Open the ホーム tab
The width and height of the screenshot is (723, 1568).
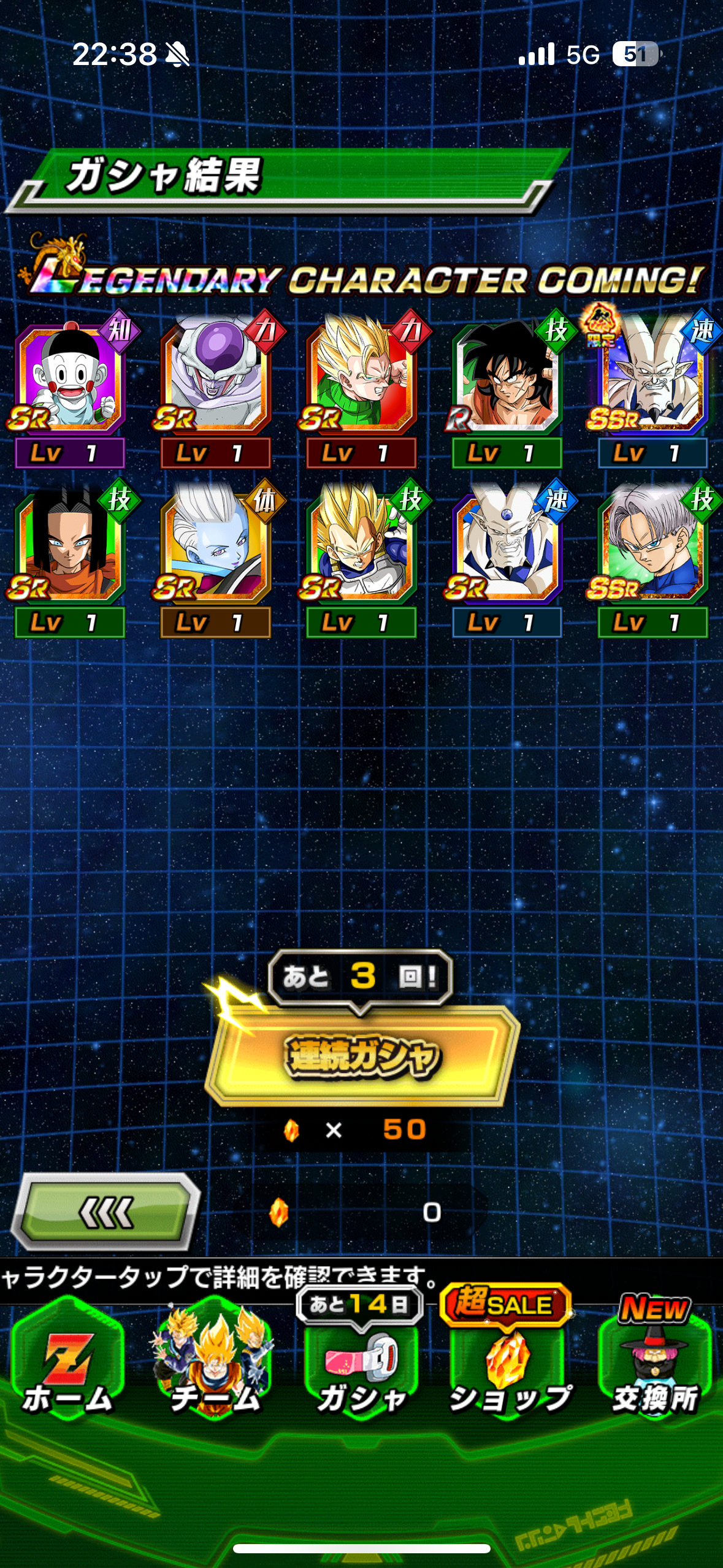click(x=67, y=1358)
